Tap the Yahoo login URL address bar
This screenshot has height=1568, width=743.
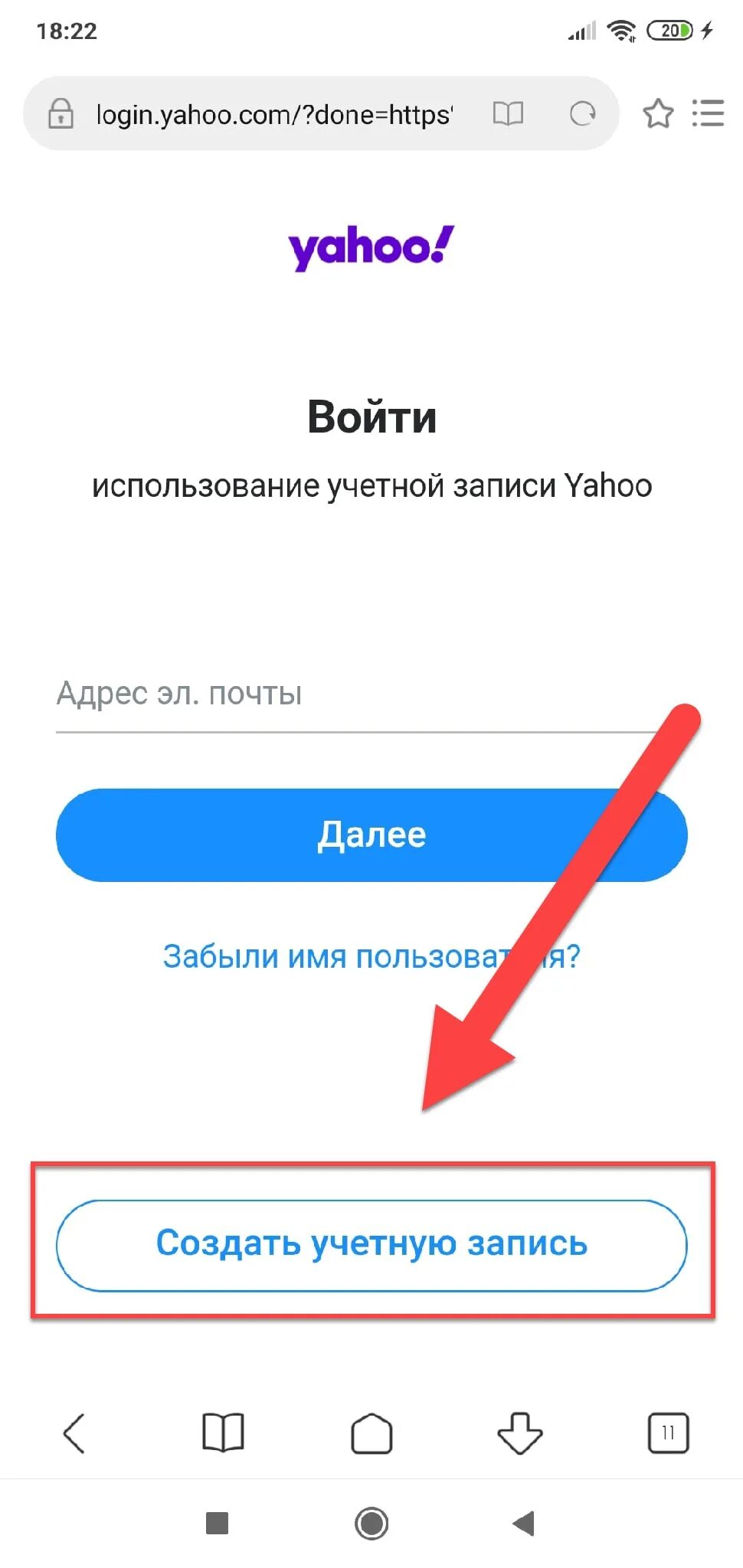tap(274, 114)
